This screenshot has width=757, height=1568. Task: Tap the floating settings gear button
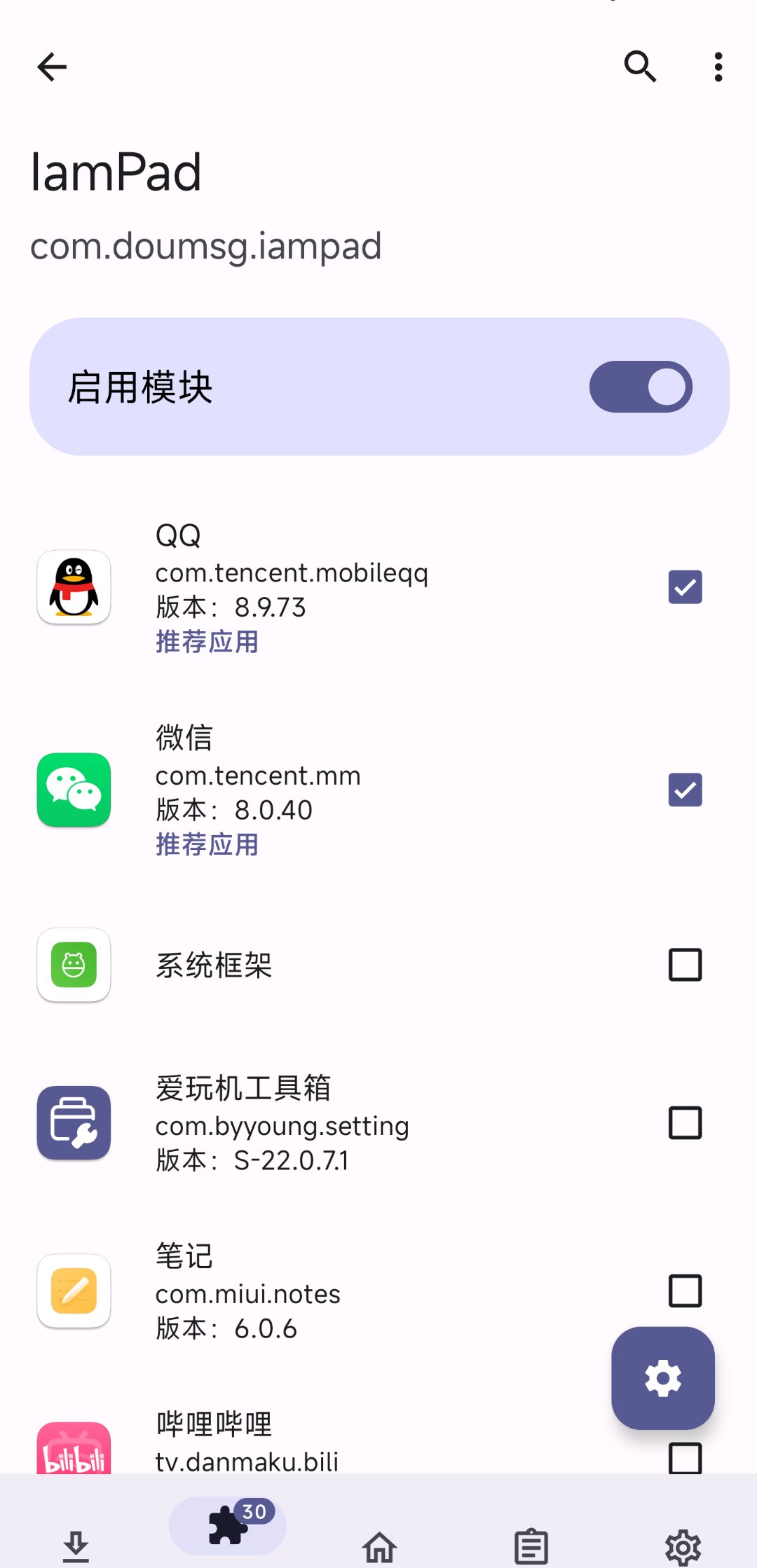point(662,1378)
